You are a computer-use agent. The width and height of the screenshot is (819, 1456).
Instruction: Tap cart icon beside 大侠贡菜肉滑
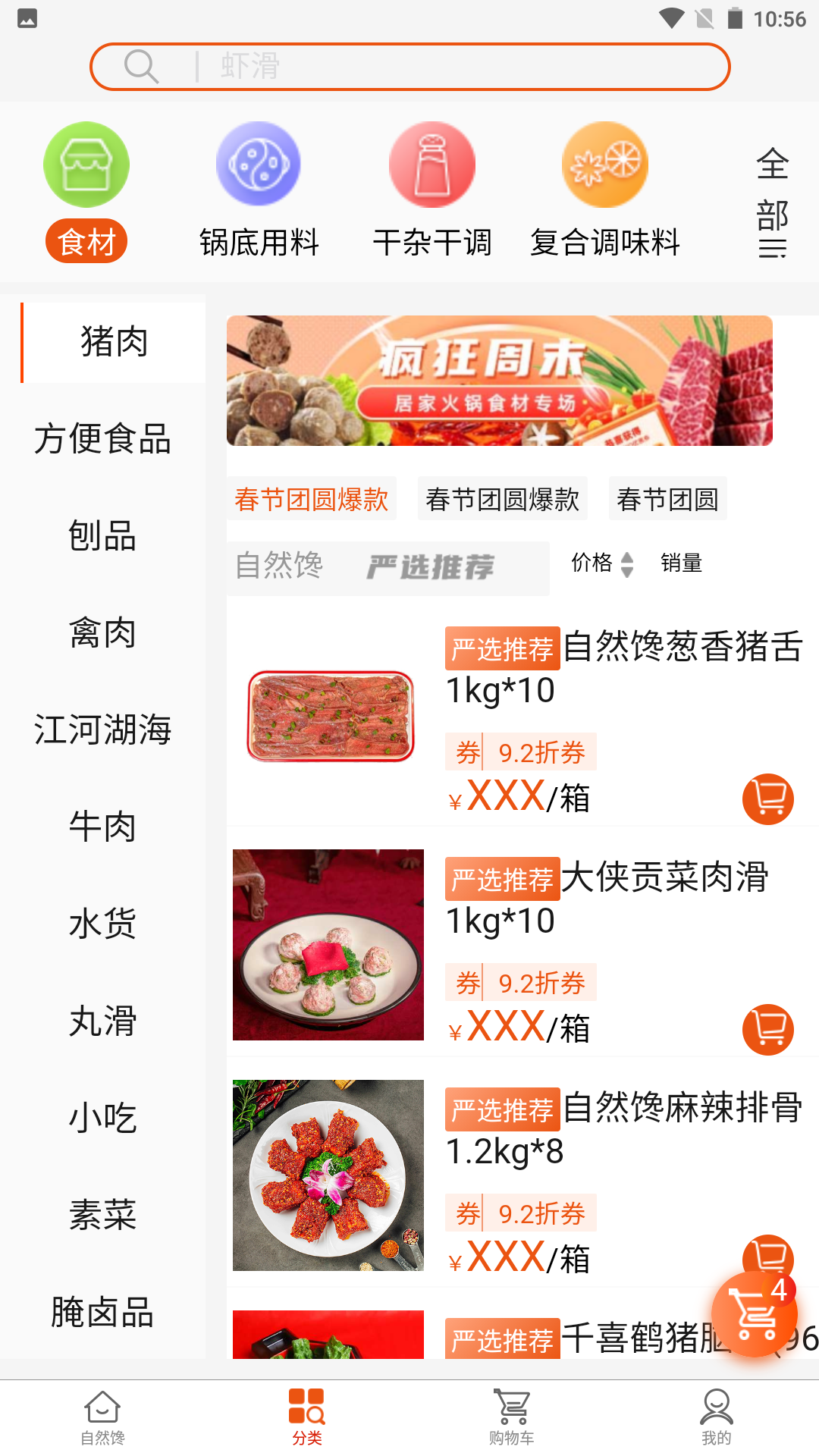click(768, 1029)
